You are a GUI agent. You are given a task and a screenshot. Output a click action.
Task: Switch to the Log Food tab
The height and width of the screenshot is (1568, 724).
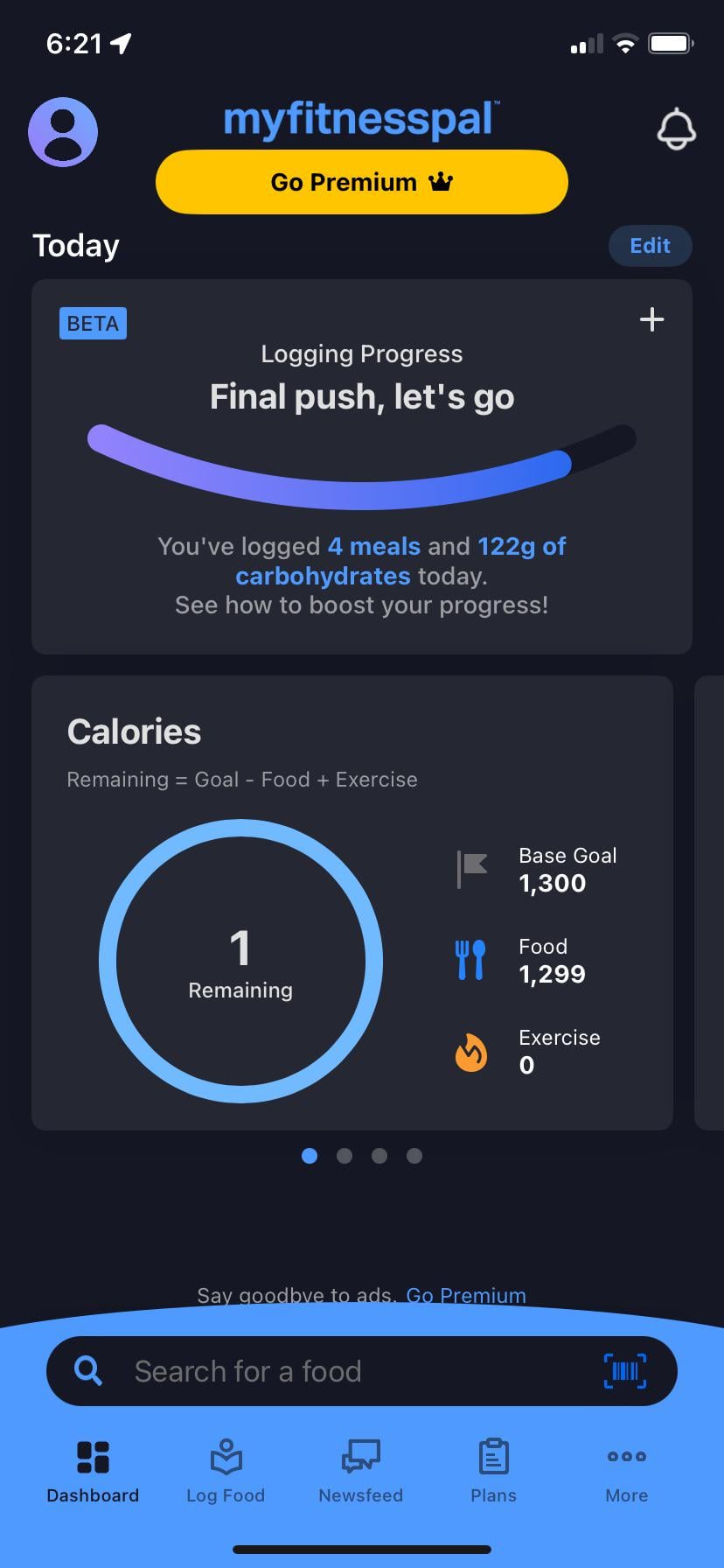pos(226,1472)
